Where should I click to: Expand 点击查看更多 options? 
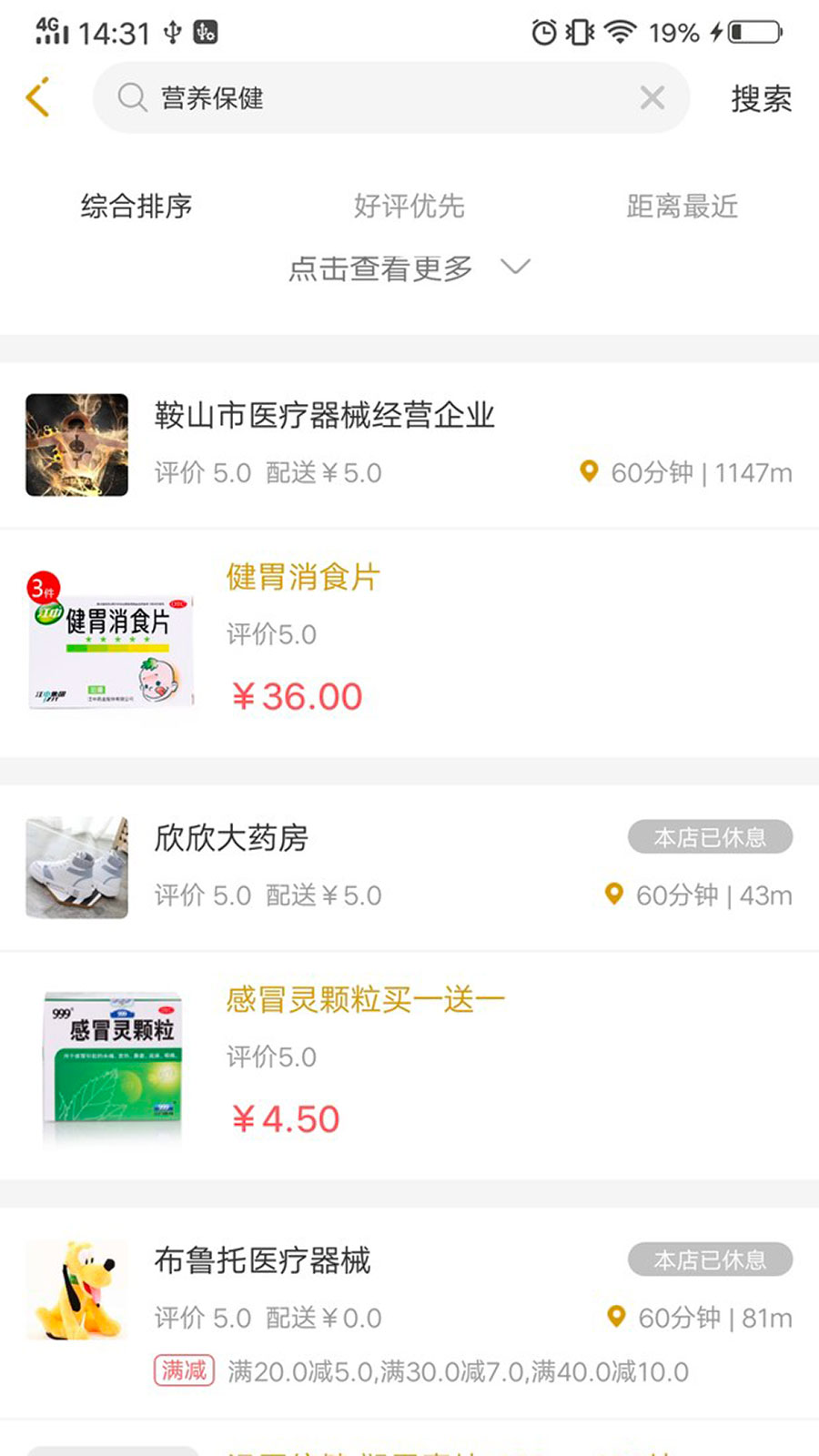pyautogui.click(x=409, y=268)
